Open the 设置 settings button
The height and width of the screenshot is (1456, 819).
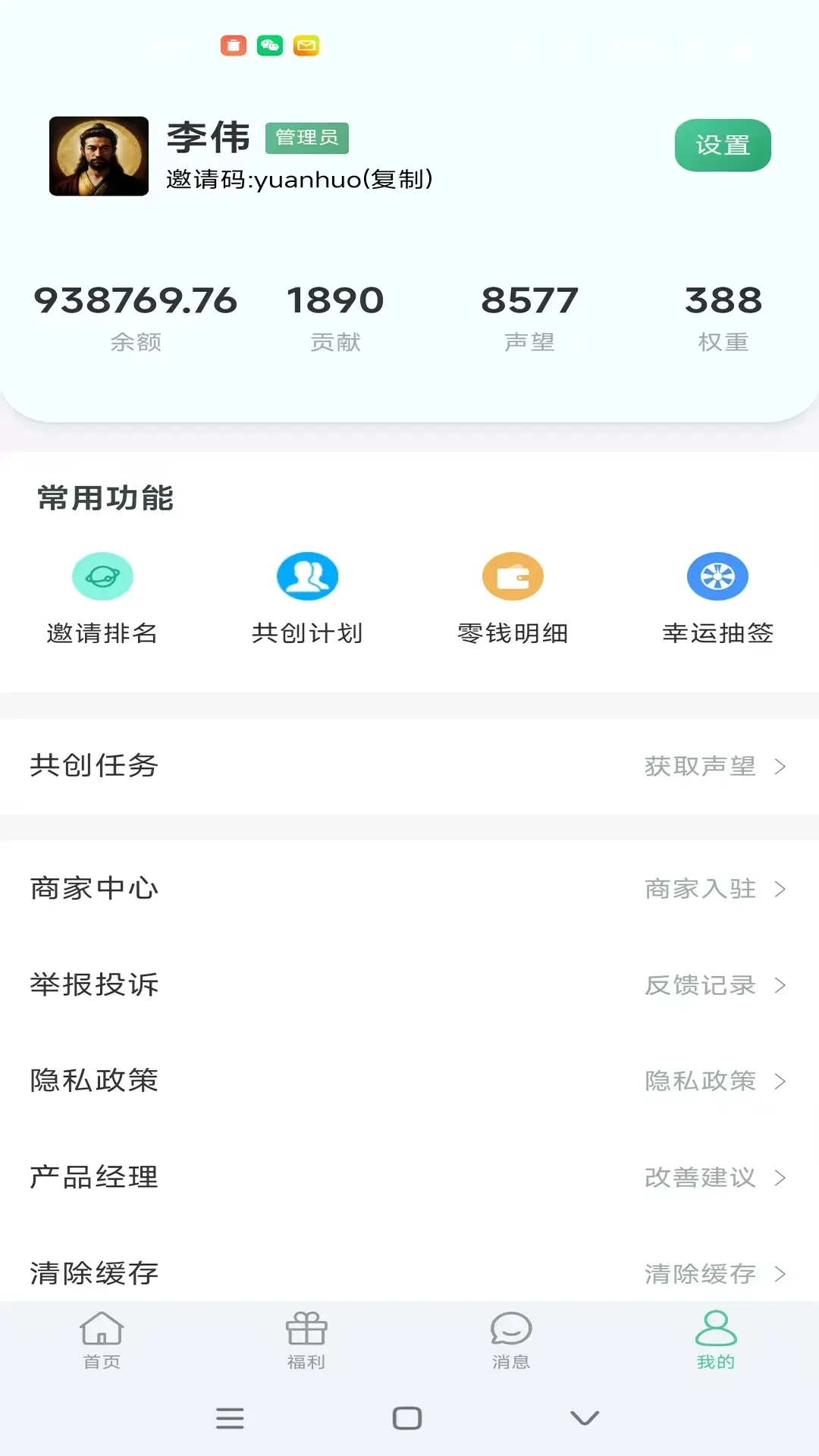point(722,146)
